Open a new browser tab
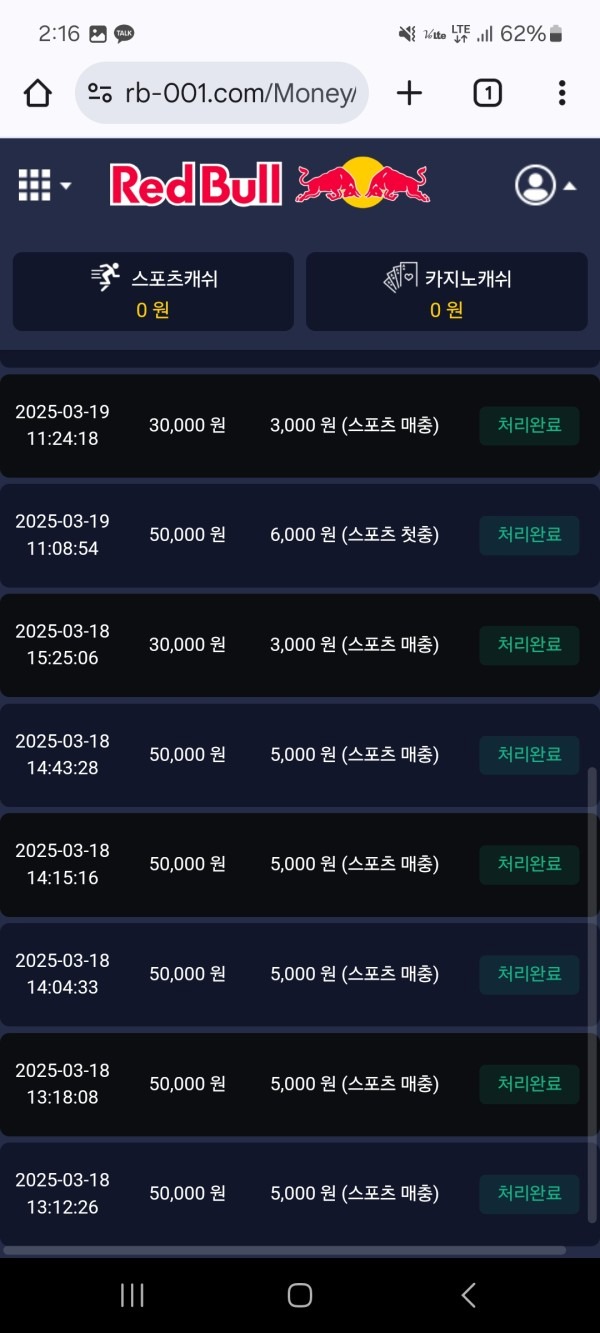The height and width of the screenshot is (1333, 600). (x=409, y=94)
